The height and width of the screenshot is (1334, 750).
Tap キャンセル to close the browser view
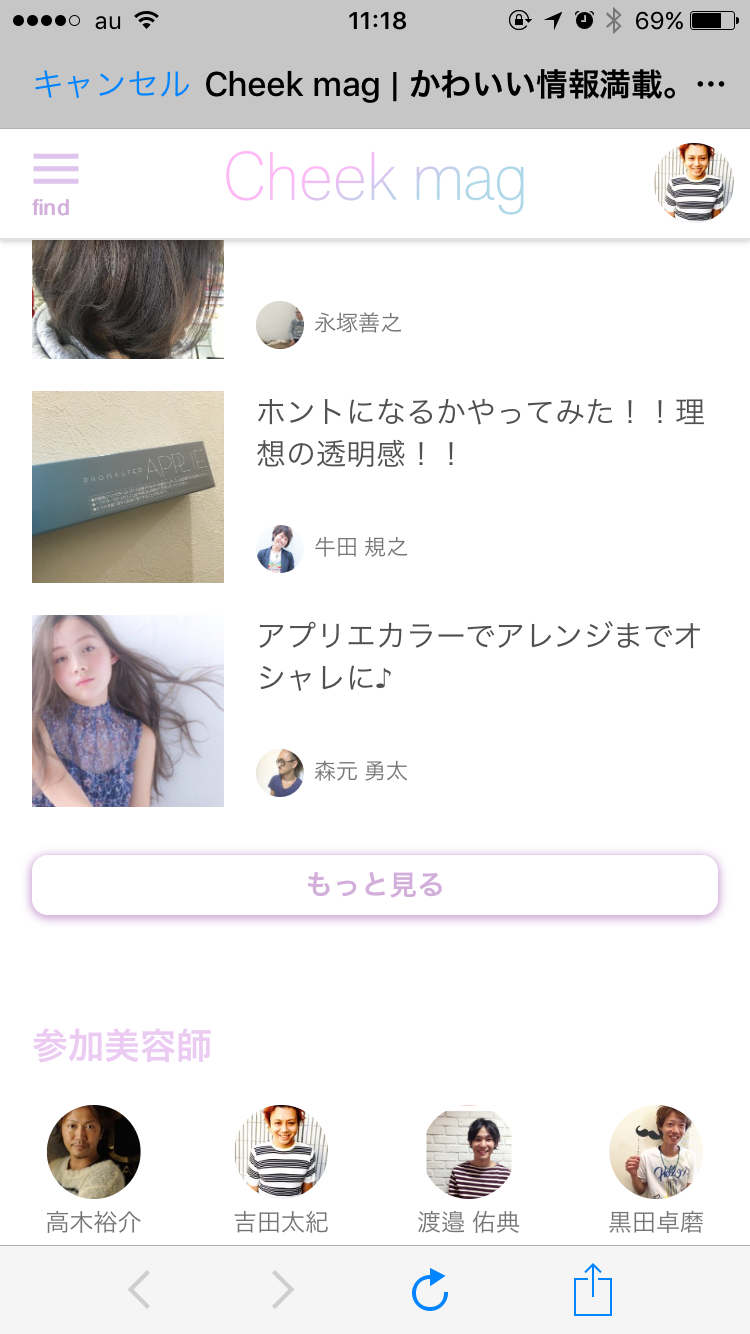111,84
